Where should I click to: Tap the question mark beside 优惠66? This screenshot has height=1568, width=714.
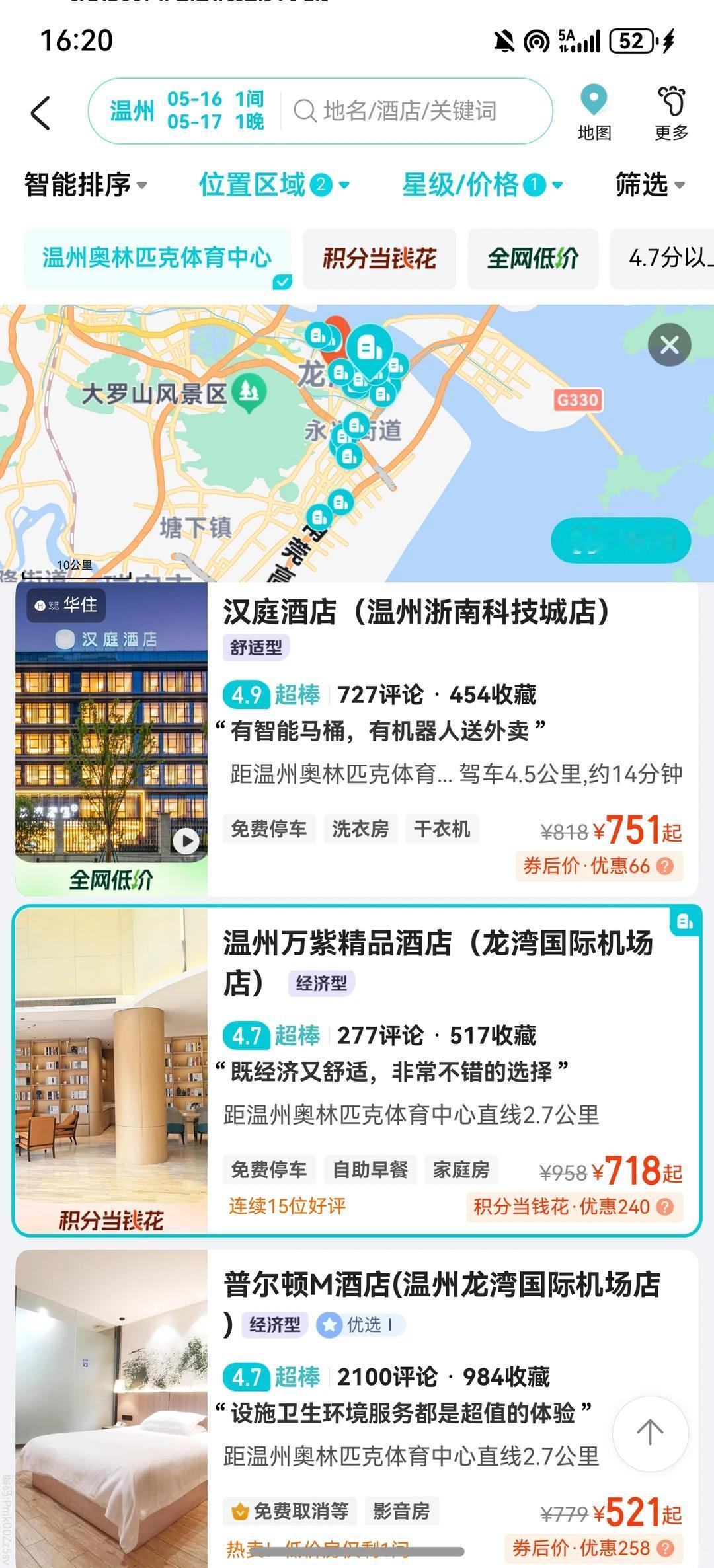tap(665, 866)
